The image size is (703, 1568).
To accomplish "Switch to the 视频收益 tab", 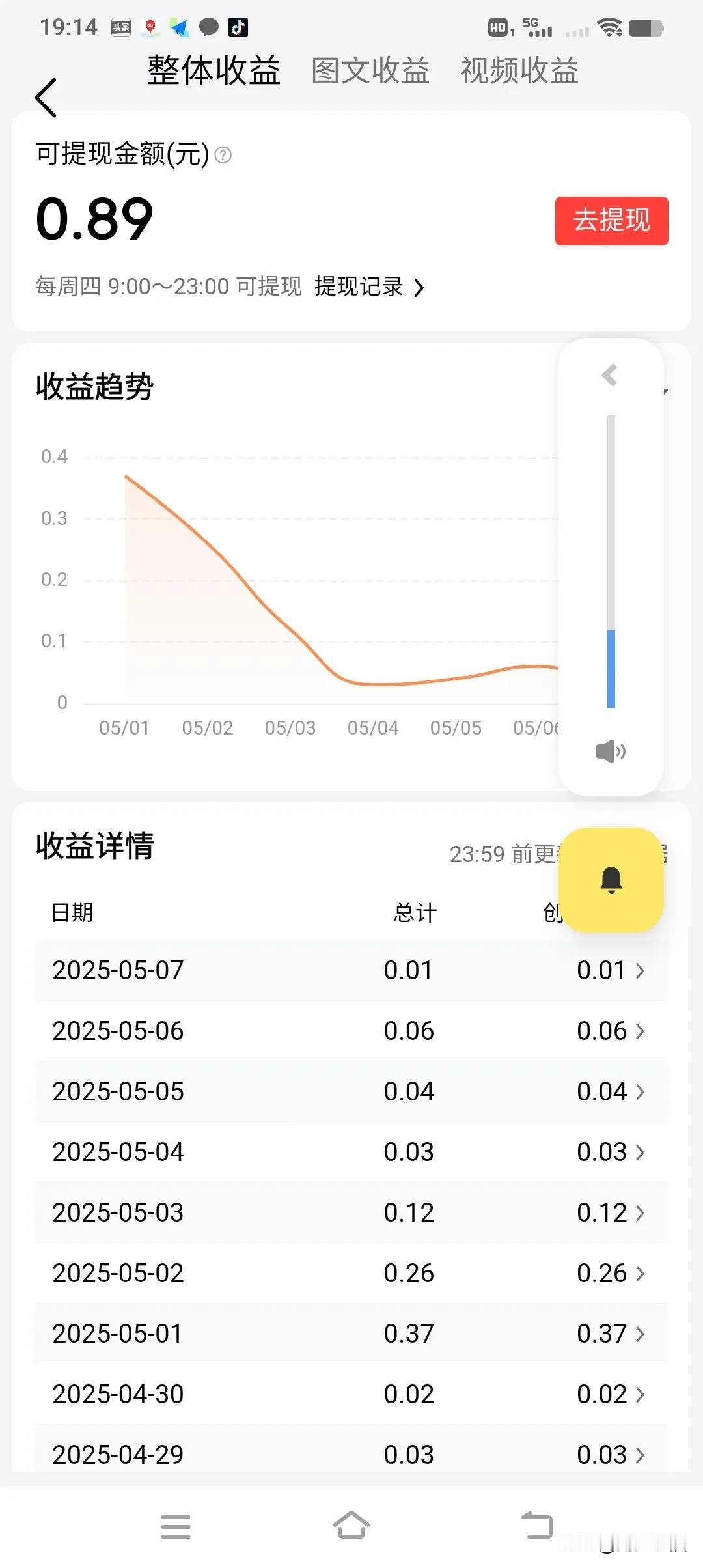I will point(519,70).
